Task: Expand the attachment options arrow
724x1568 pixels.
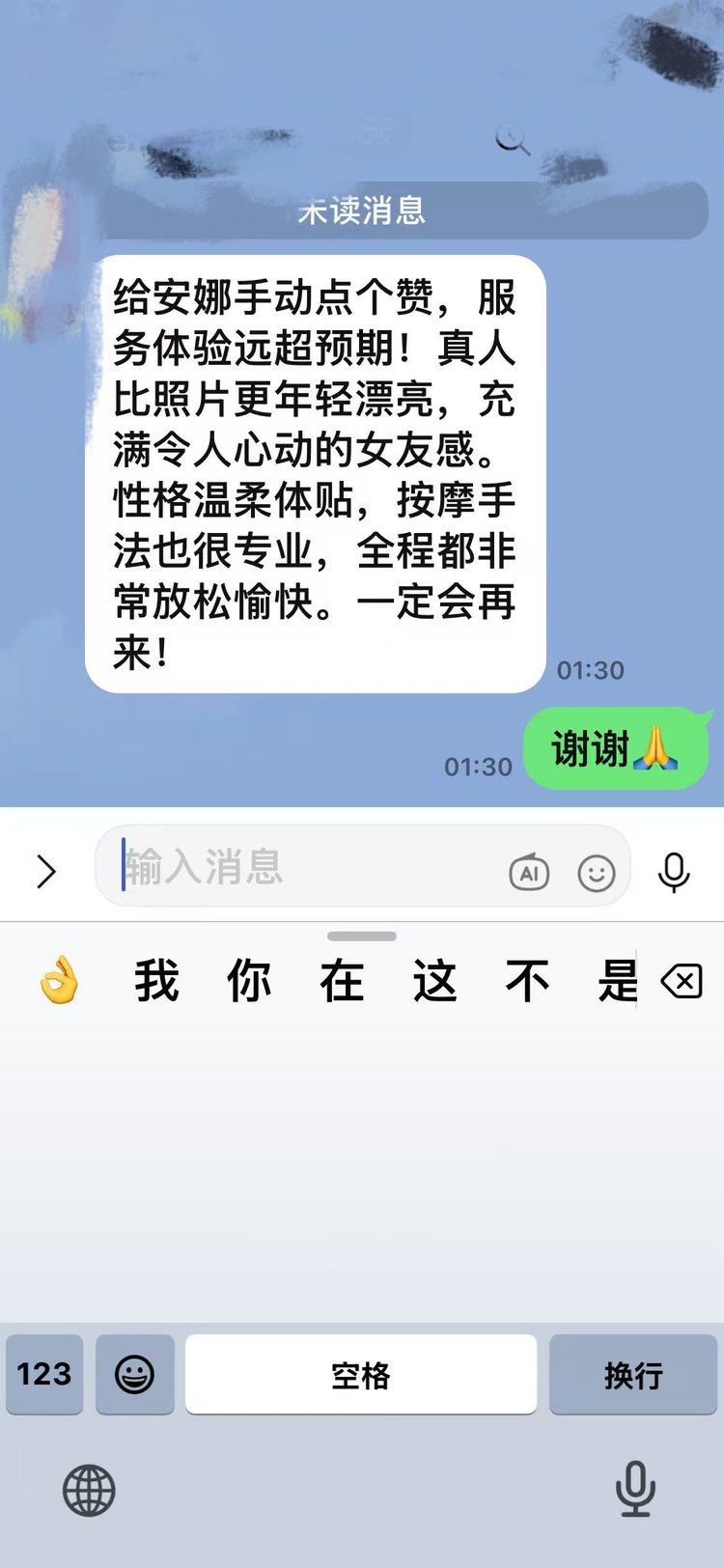Action: (x=45, y=871)
